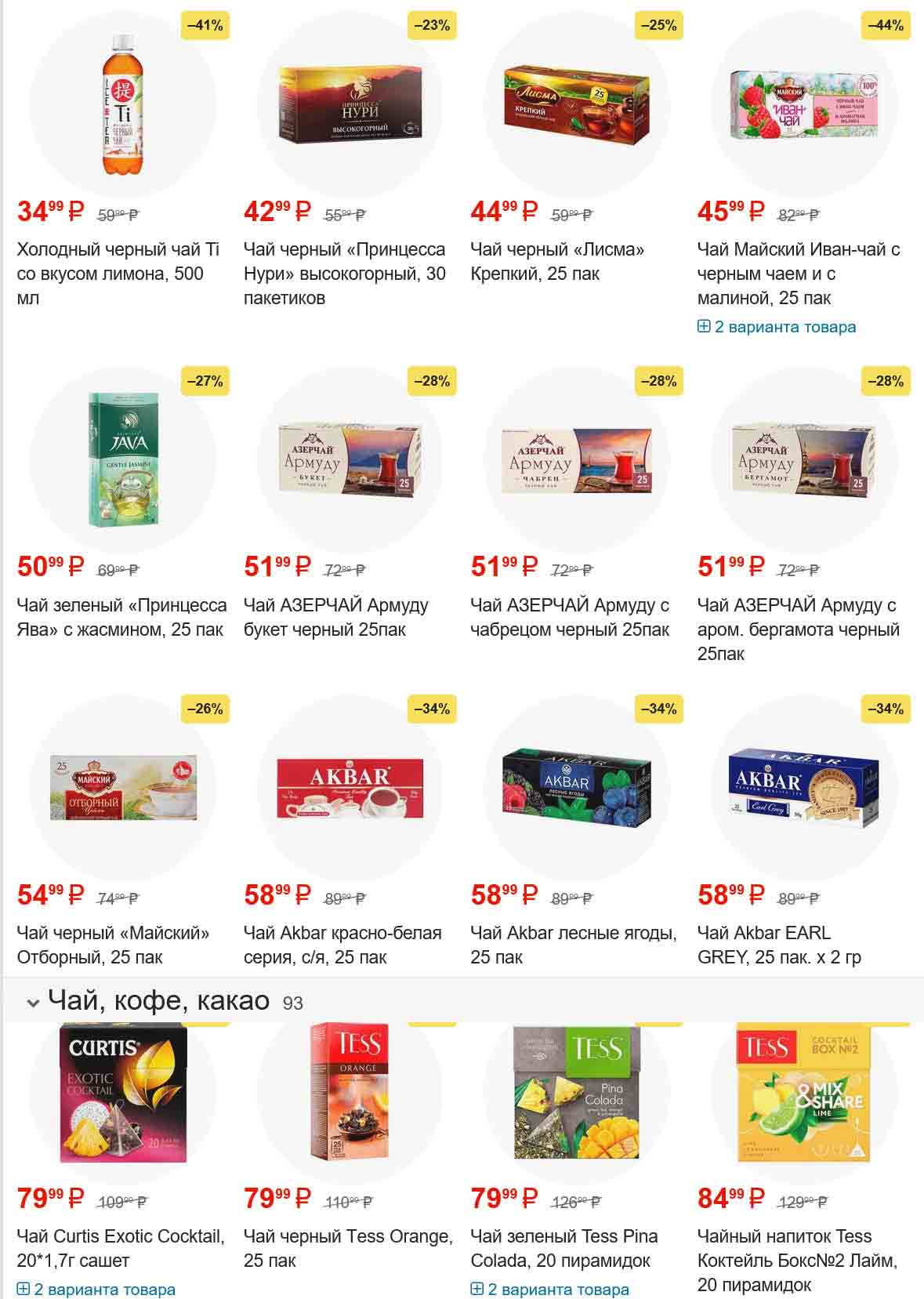This screenshot has width=924, height=1299.
Task: Expand 2 варианта товара under Tess Pina Colada
Action: click(557, 1290)
